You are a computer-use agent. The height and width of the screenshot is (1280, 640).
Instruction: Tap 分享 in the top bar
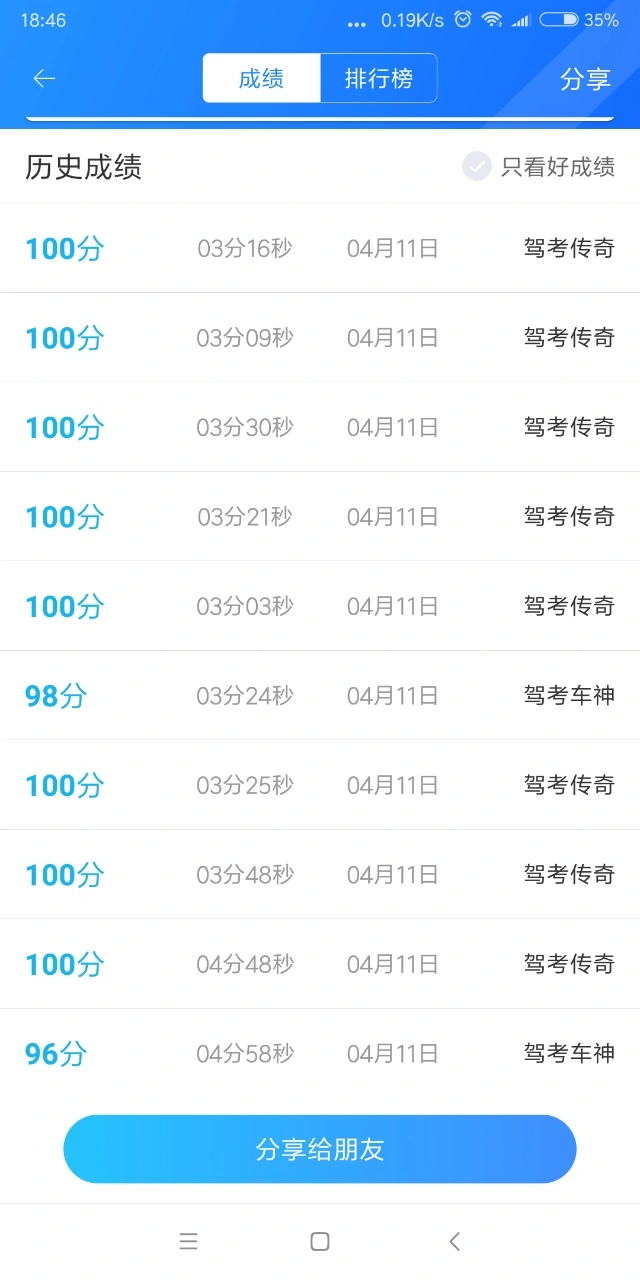tap(585, 78)
